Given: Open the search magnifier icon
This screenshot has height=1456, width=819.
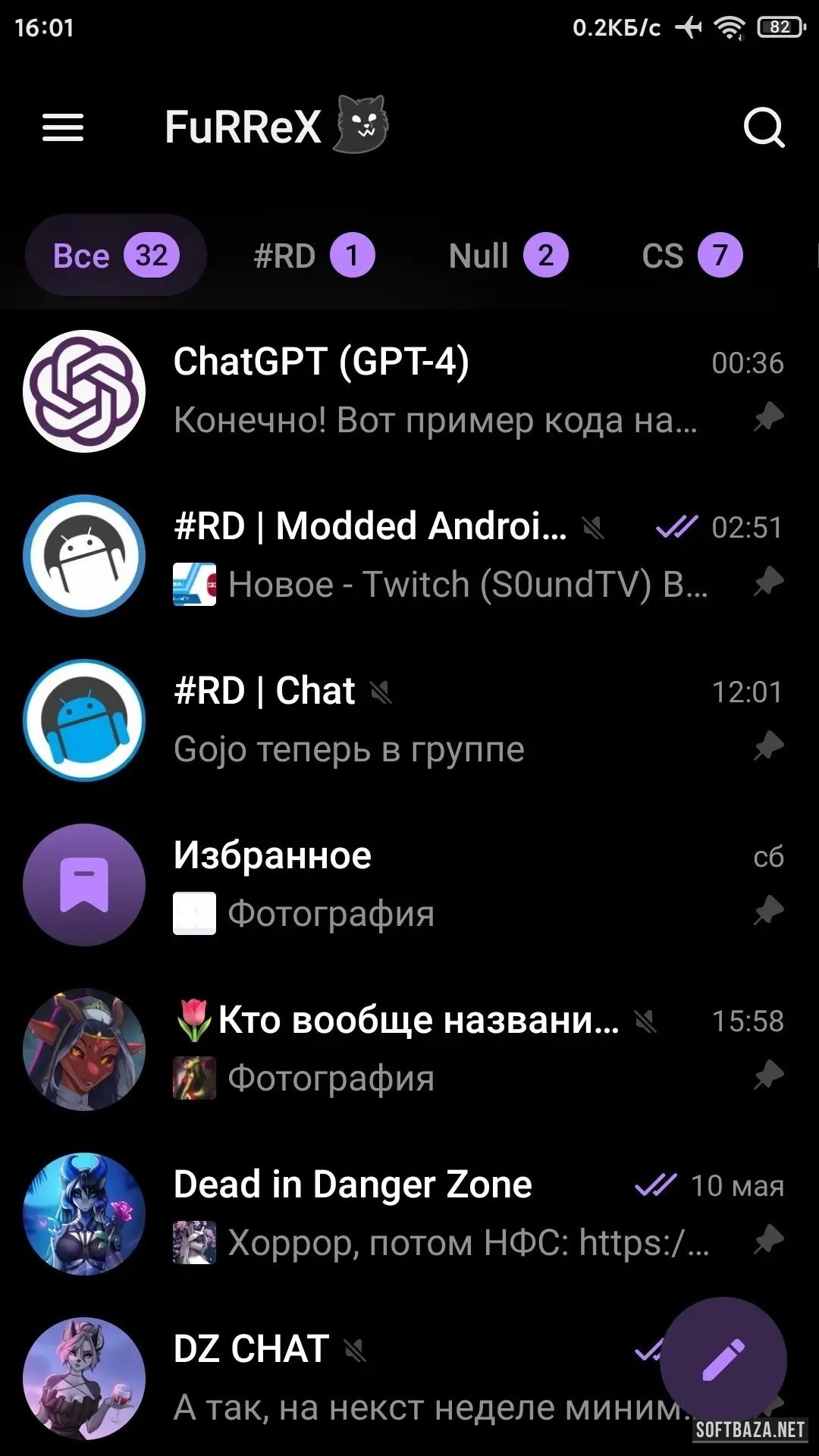Looking at the screenshot, I should point(763,127).
